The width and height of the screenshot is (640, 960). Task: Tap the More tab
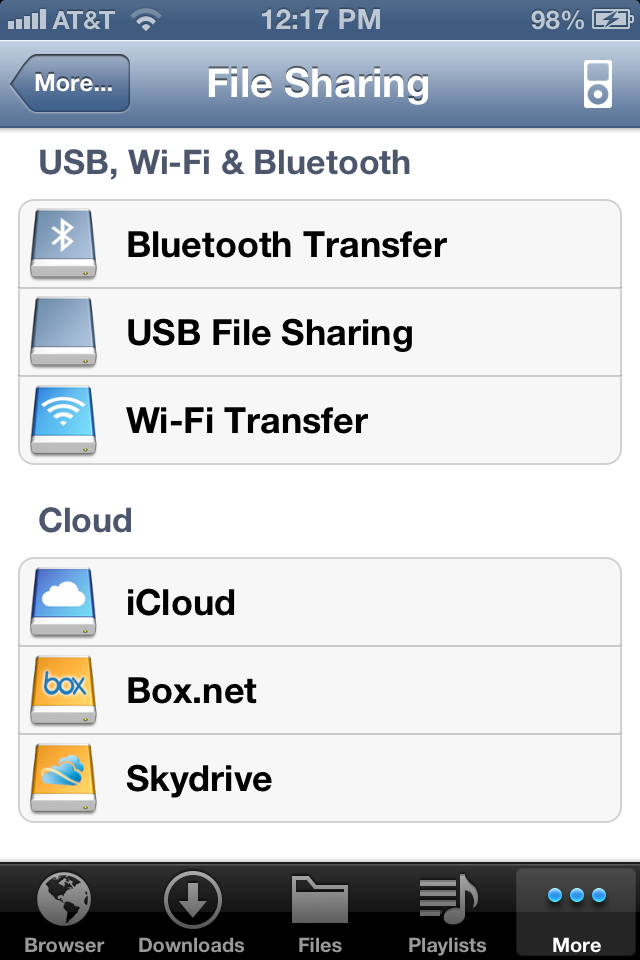pyautogui.click(x=576, y=912)
